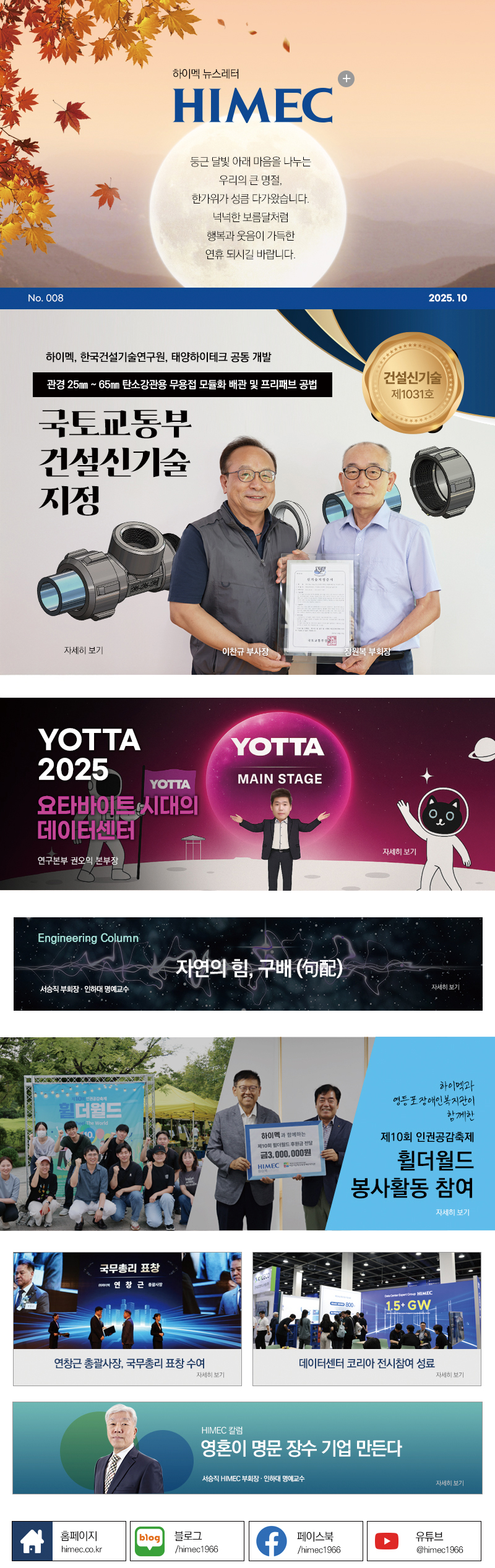Open the 연창근 총괄사장 국무총리 표창 수여 card
Image resolution: width=495 pixels, height=1568 pixels.
point(127,1319)
